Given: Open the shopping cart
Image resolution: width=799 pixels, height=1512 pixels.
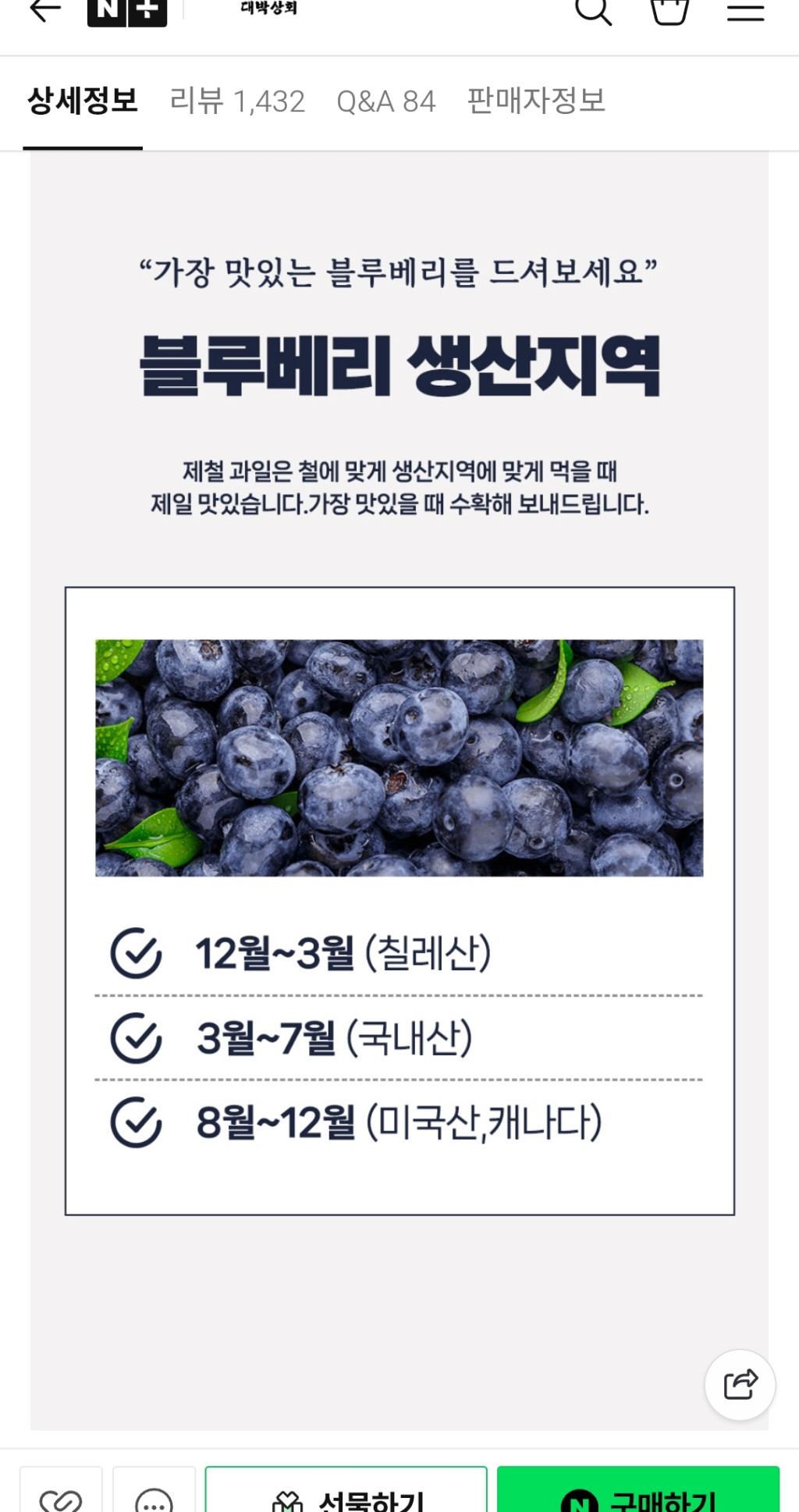Looking at the screenshot, I should point(669,11).
